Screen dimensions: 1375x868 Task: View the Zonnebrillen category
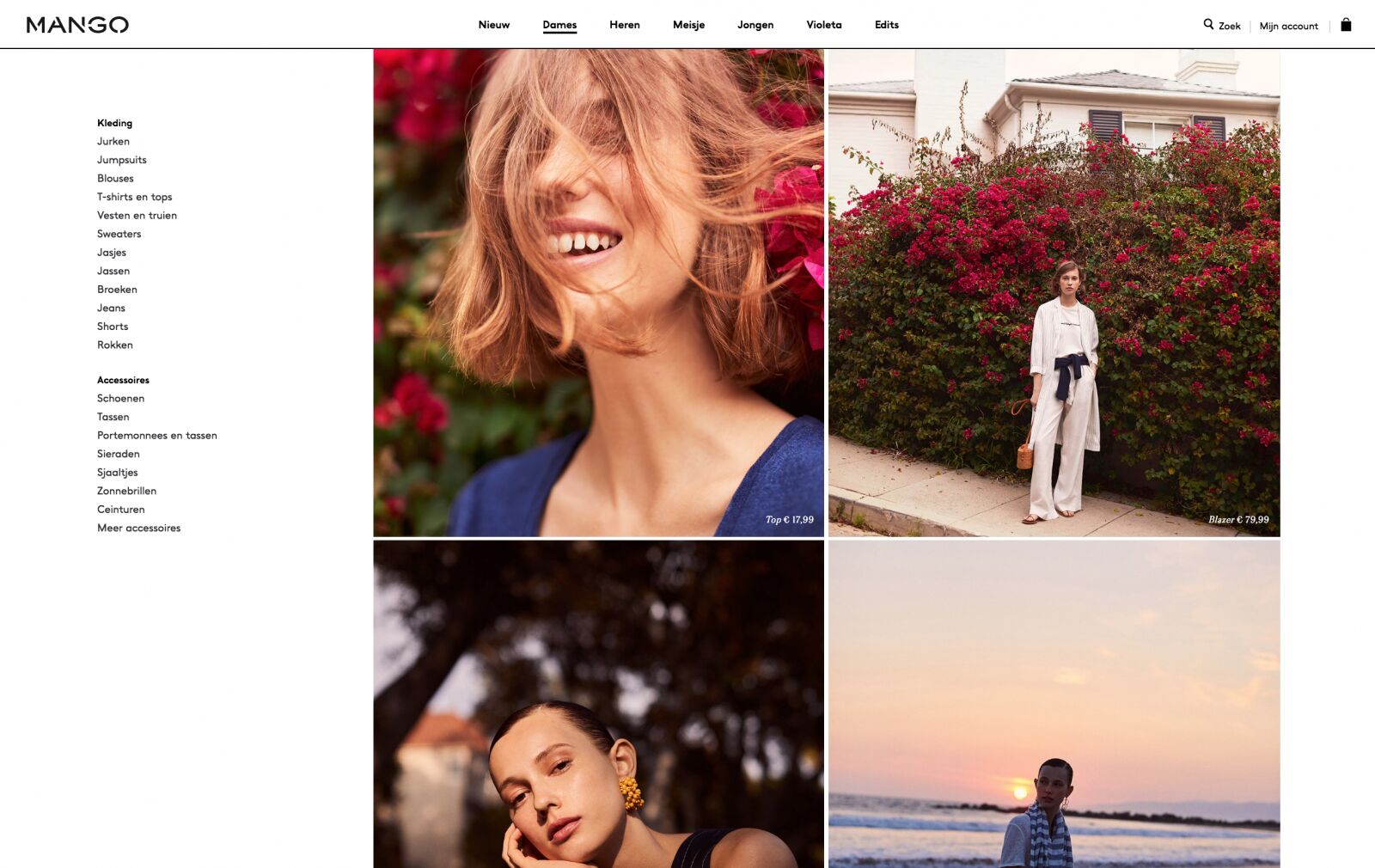click(126, 491)
